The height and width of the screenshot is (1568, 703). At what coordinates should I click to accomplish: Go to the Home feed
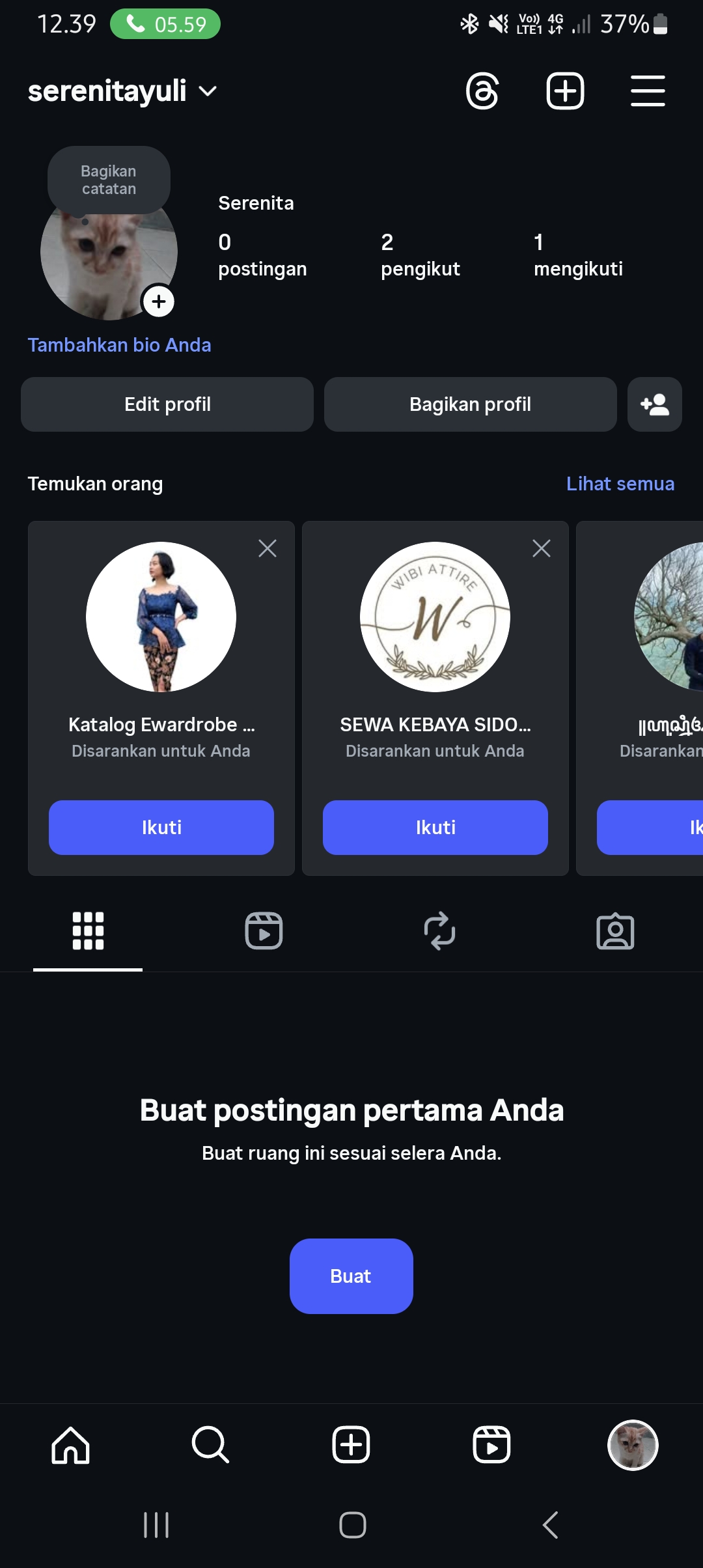tap(70, 1446)
